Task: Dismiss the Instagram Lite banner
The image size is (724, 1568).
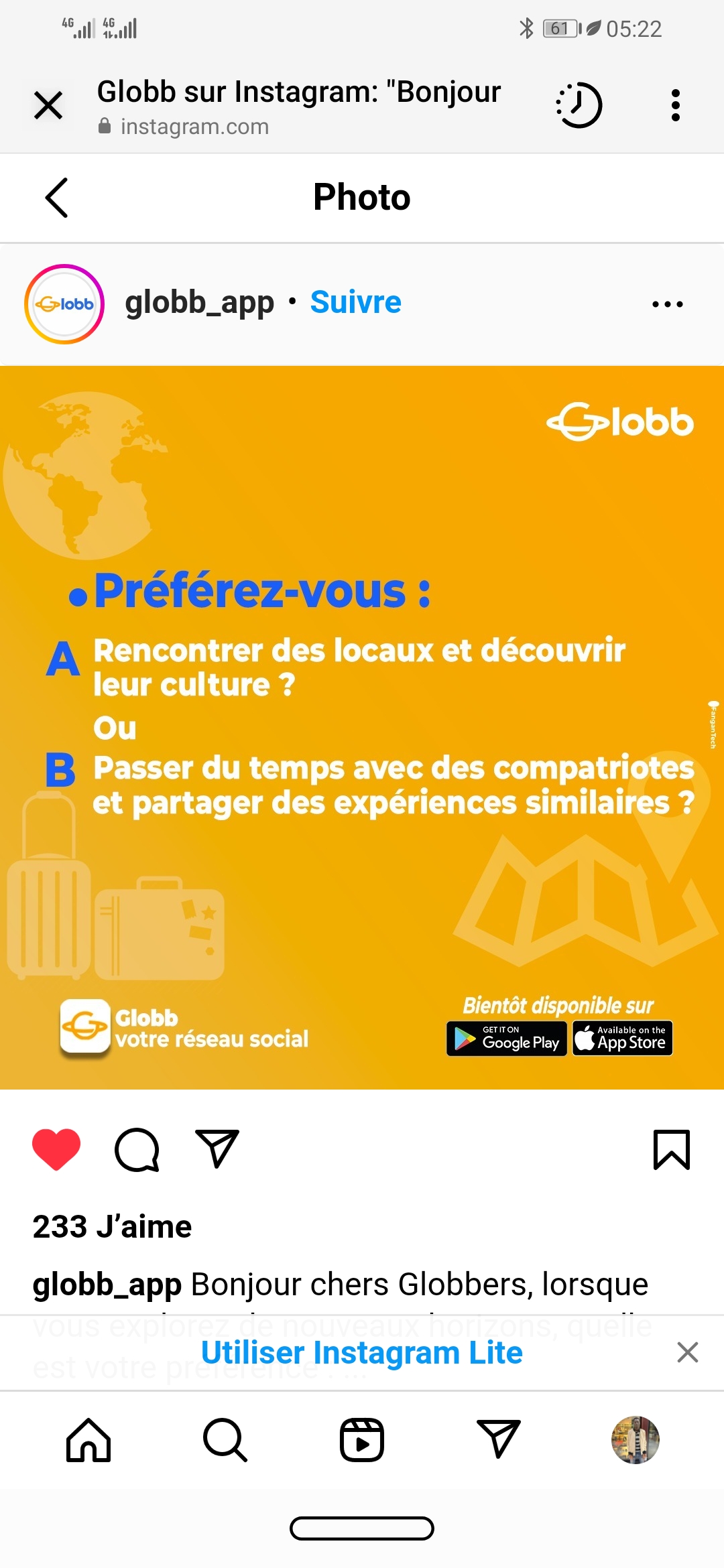Action: (x=688, y=1352)
